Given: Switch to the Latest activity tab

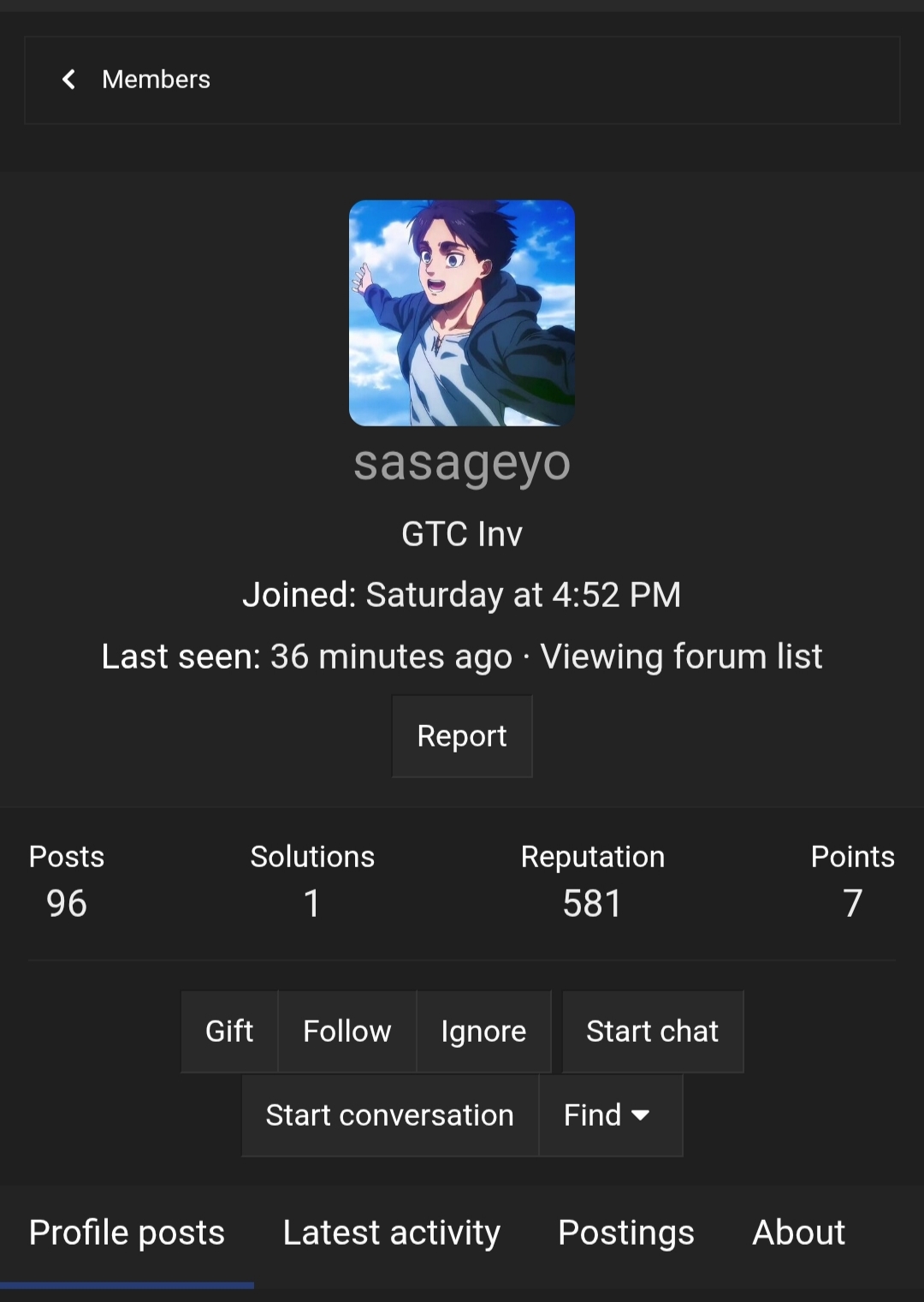Looking at the screenshot, I should click(x=392, y=1233).
